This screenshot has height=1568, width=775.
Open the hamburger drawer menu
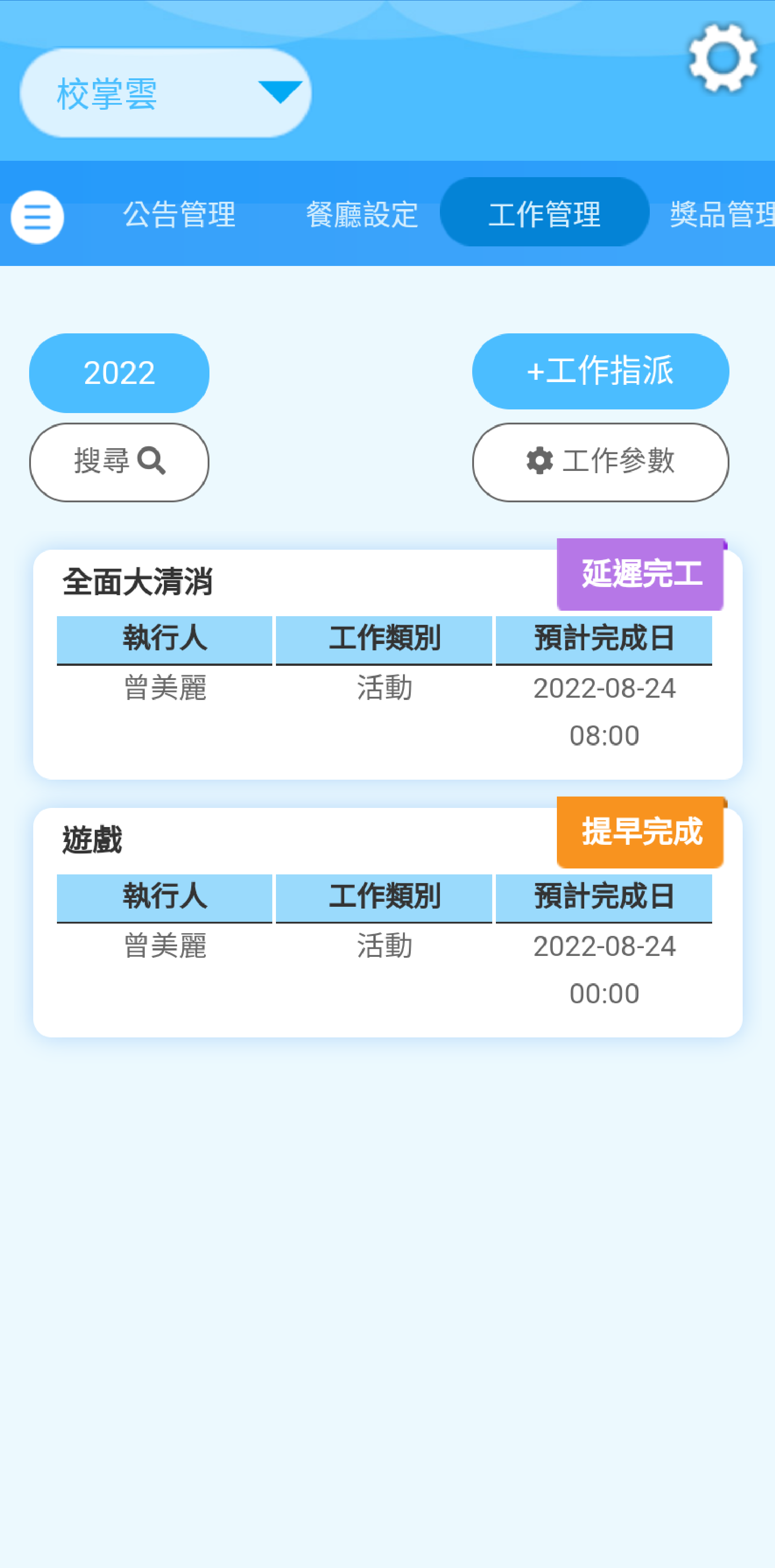coord(37,217)
